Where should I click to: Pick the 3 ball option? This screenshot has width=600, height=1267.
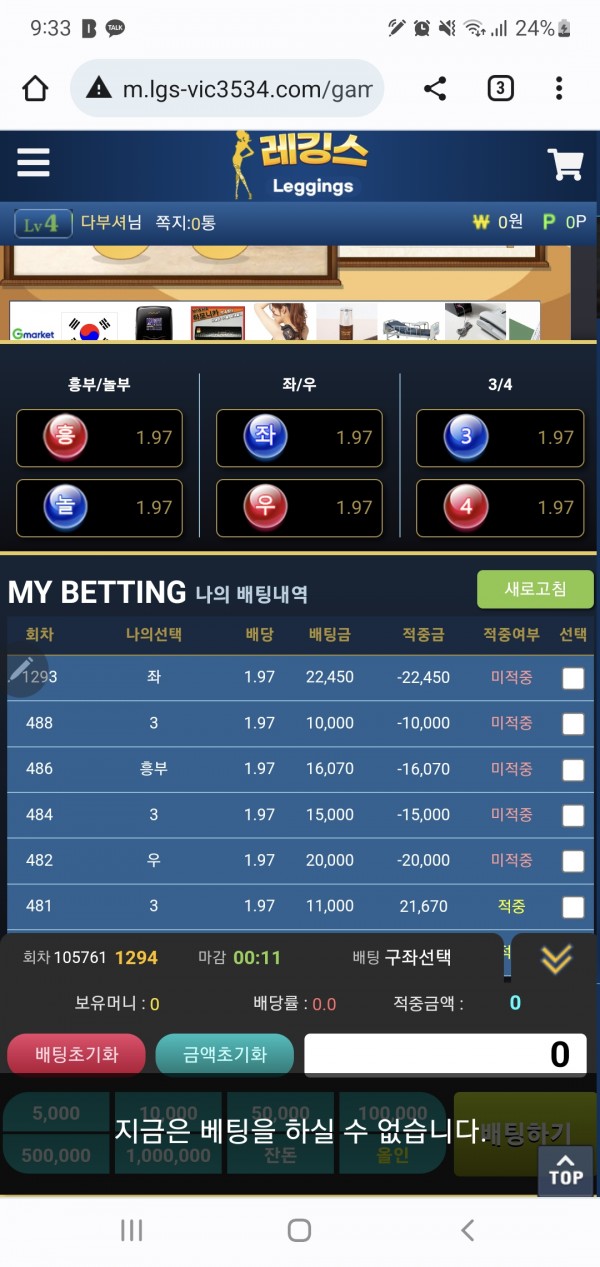click(x=499, y=438)
